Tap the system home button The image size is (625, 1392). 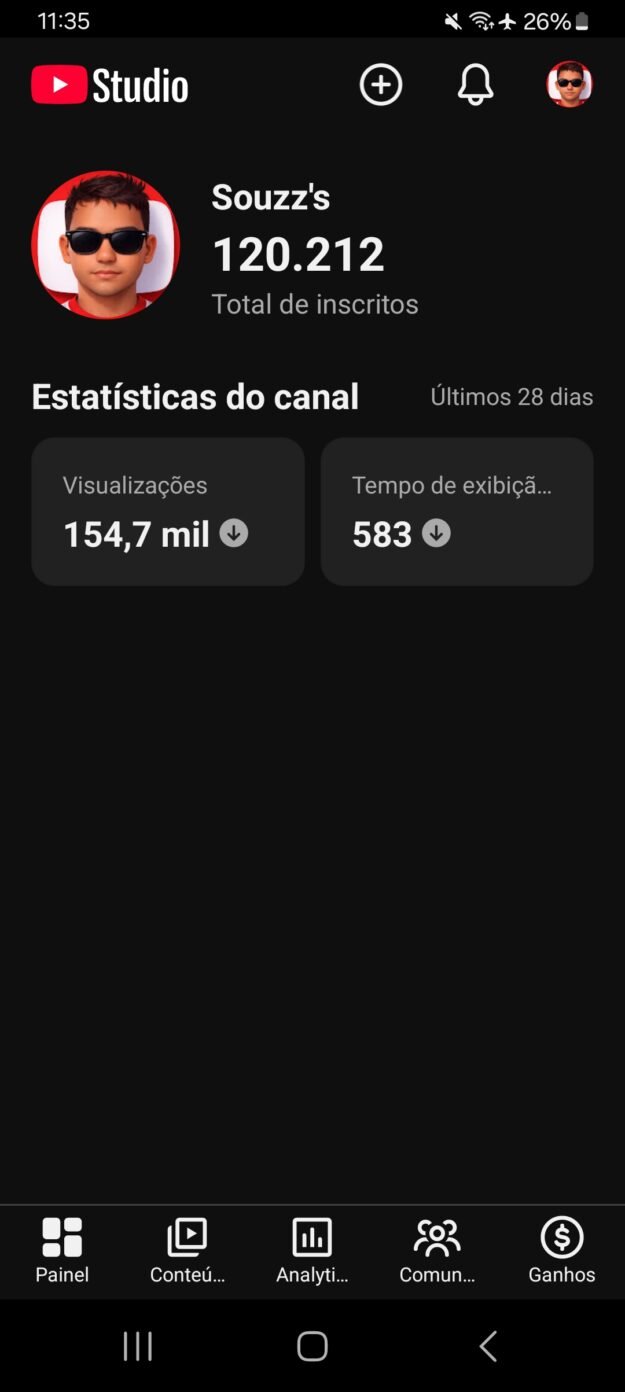coord(312,1346)
